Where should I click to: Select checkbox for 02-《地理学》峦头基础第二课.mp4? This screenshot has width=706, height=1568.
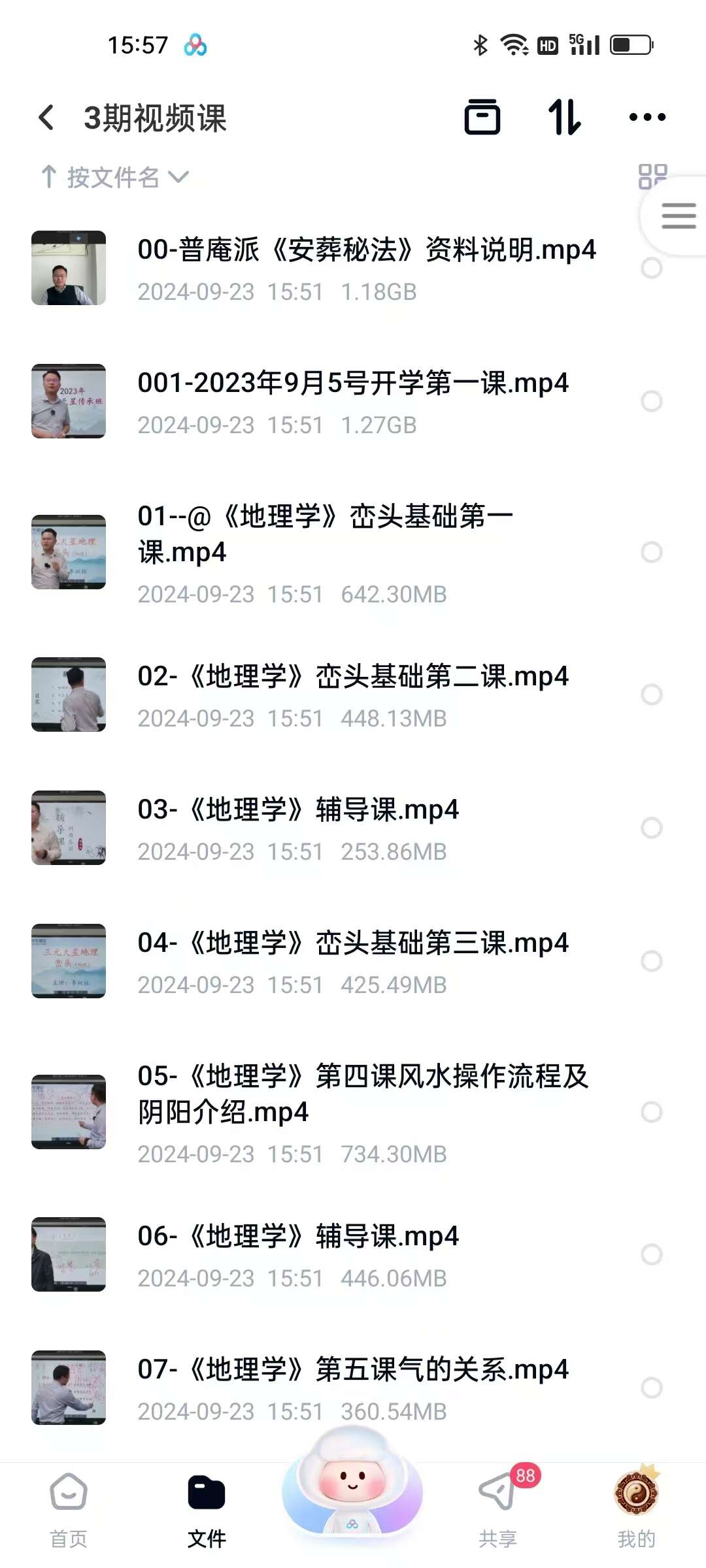[x=651, y=694]
